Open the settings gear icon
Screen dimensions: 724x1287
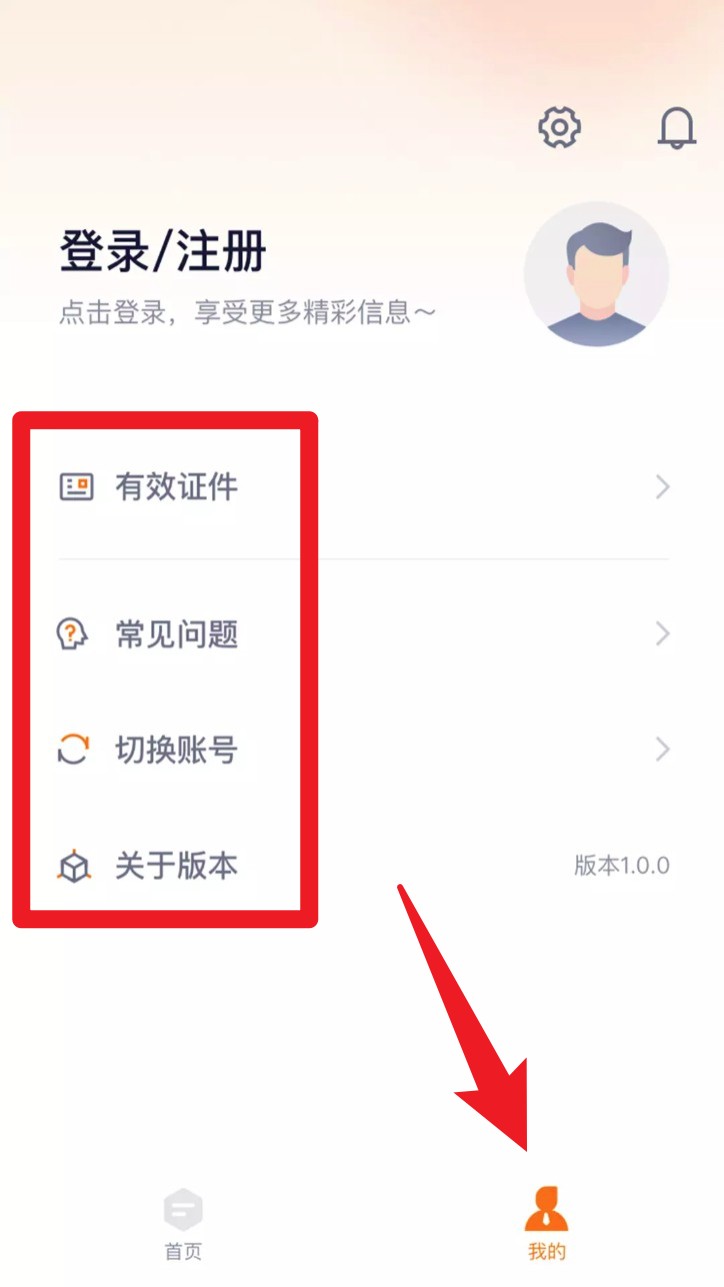pyautogui.click(x=559, y=127)
